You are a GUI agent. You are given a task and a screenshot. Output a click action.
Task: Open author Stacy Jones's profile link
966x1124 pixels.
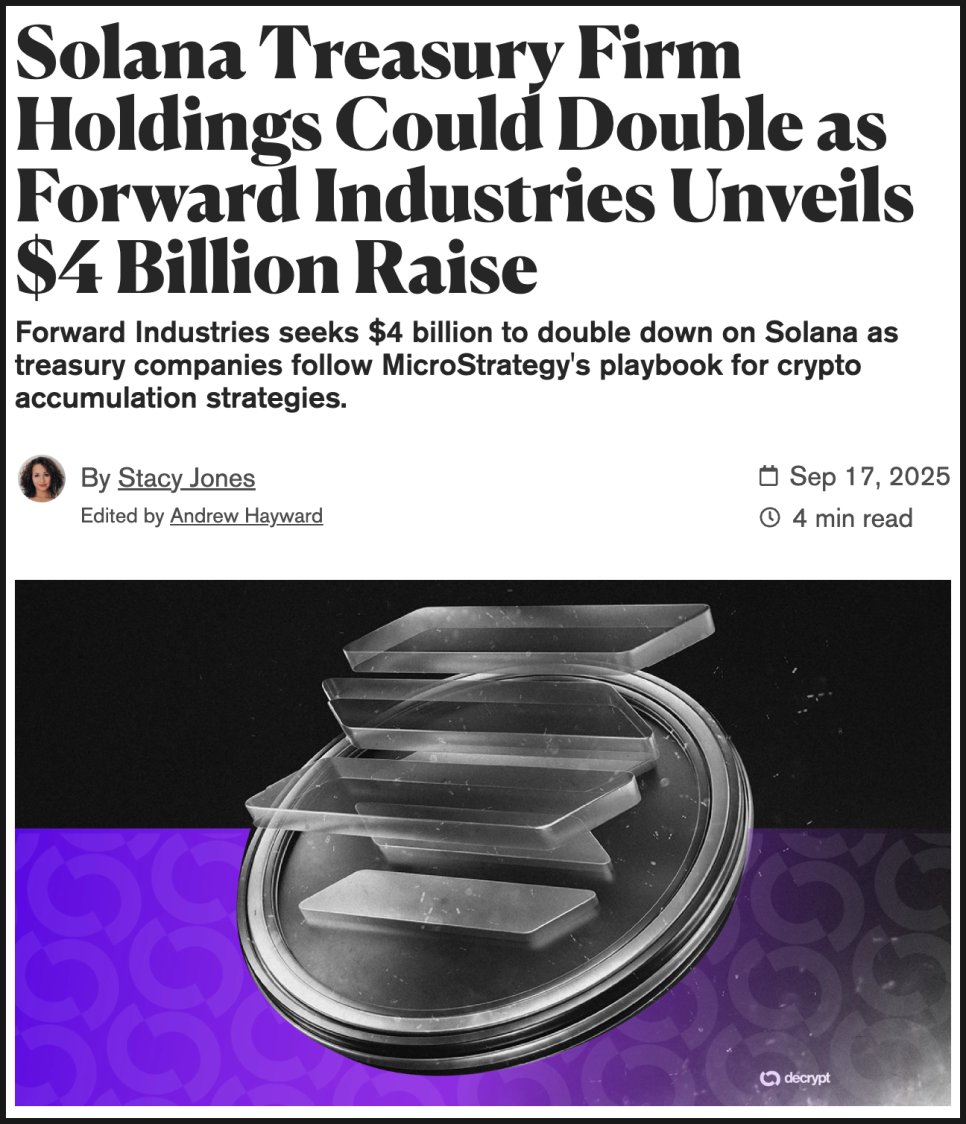(x=186, y=479)
